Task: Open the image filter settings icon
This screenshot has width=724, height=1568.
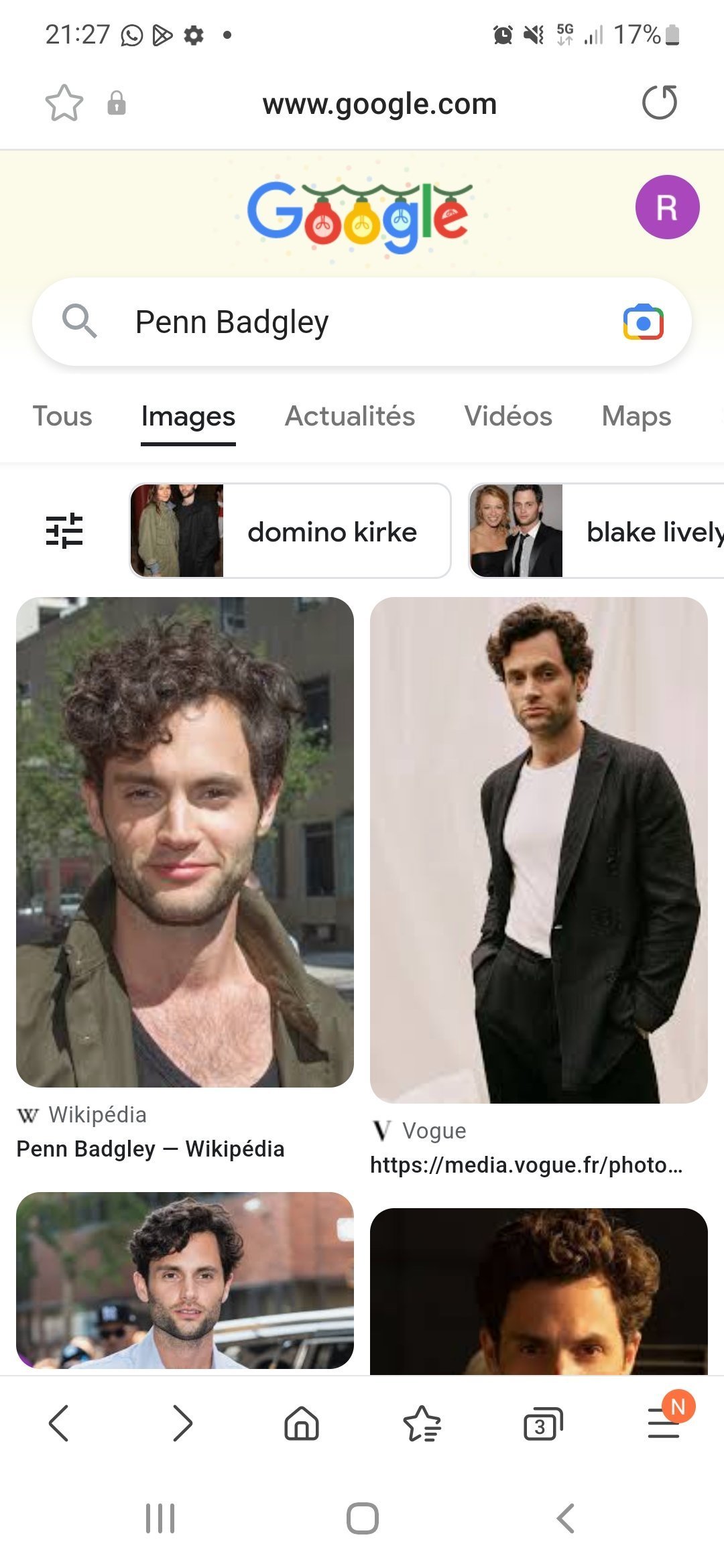Action: (x=64, y=531)
